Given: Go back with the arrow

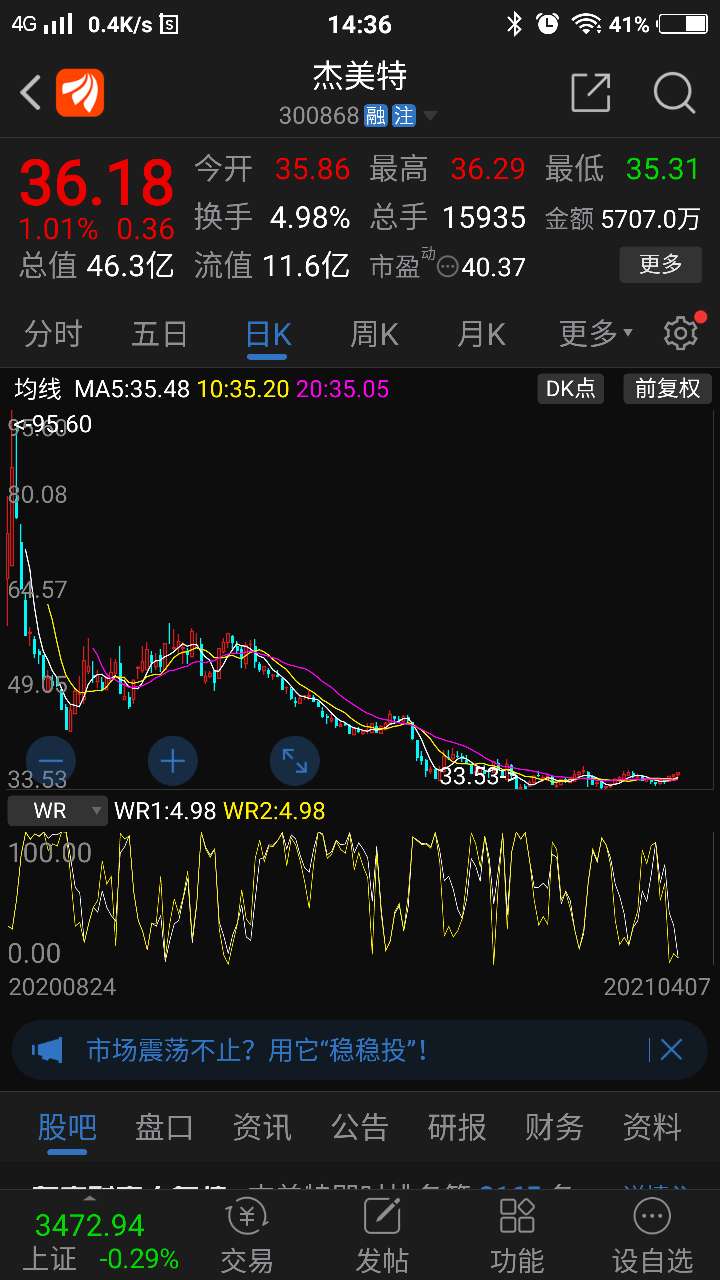Looking at the screenshot, I should click(x=28, y=92).
